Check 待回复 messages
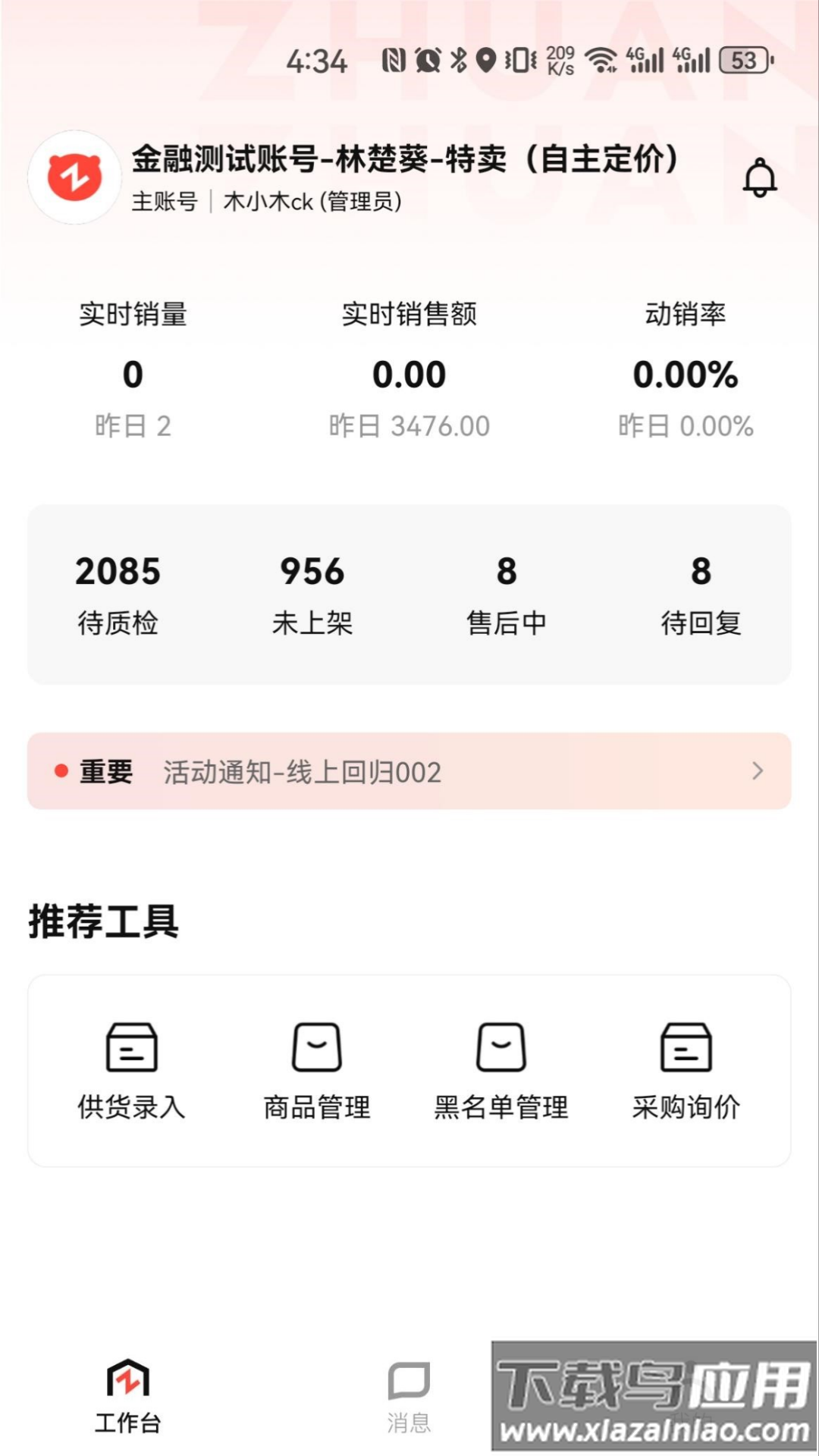This screenshot has height=1456, width=819. 701,594
